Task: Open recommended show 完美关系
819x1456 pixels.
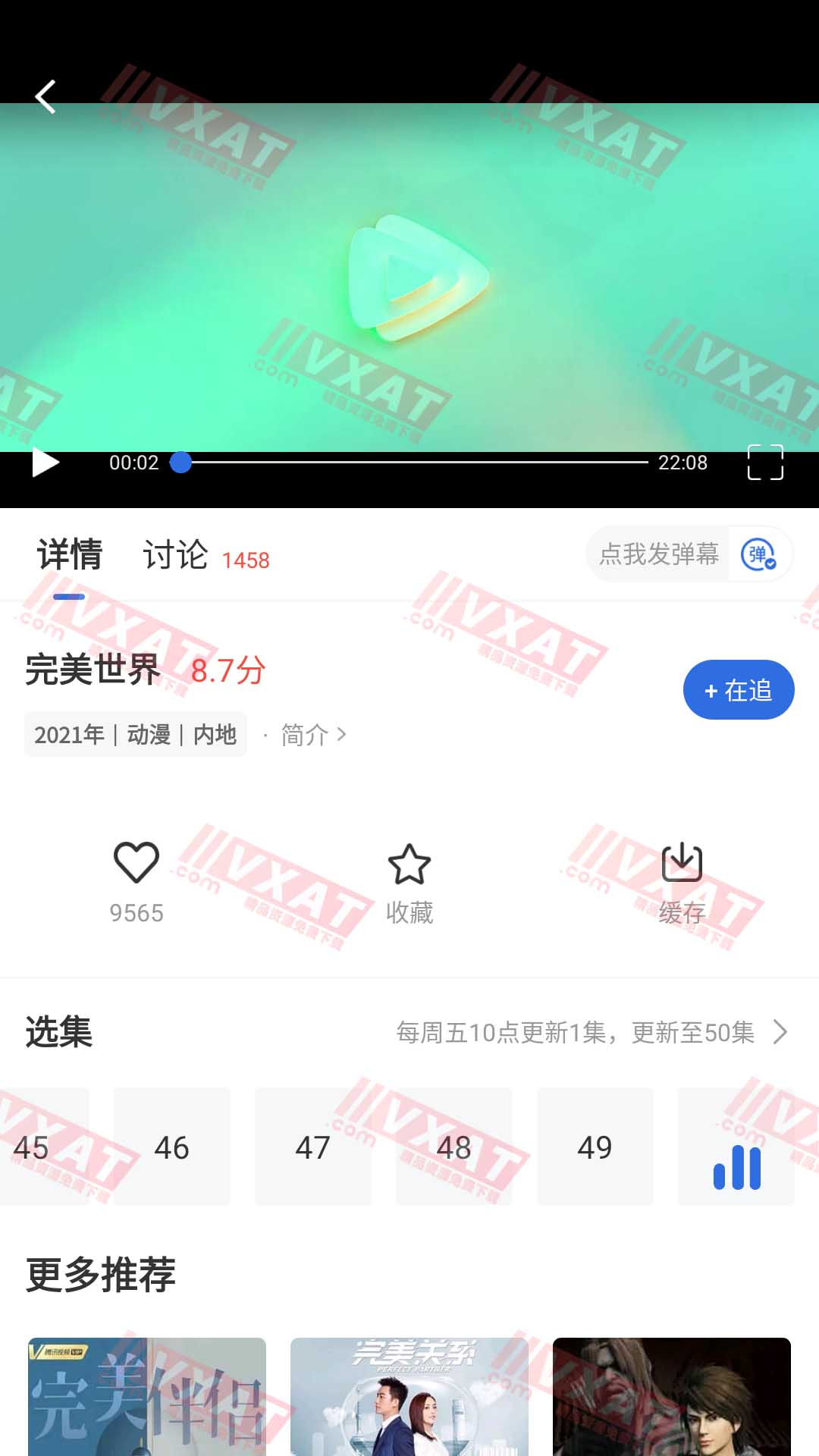Action: (x=409, y=1395)
